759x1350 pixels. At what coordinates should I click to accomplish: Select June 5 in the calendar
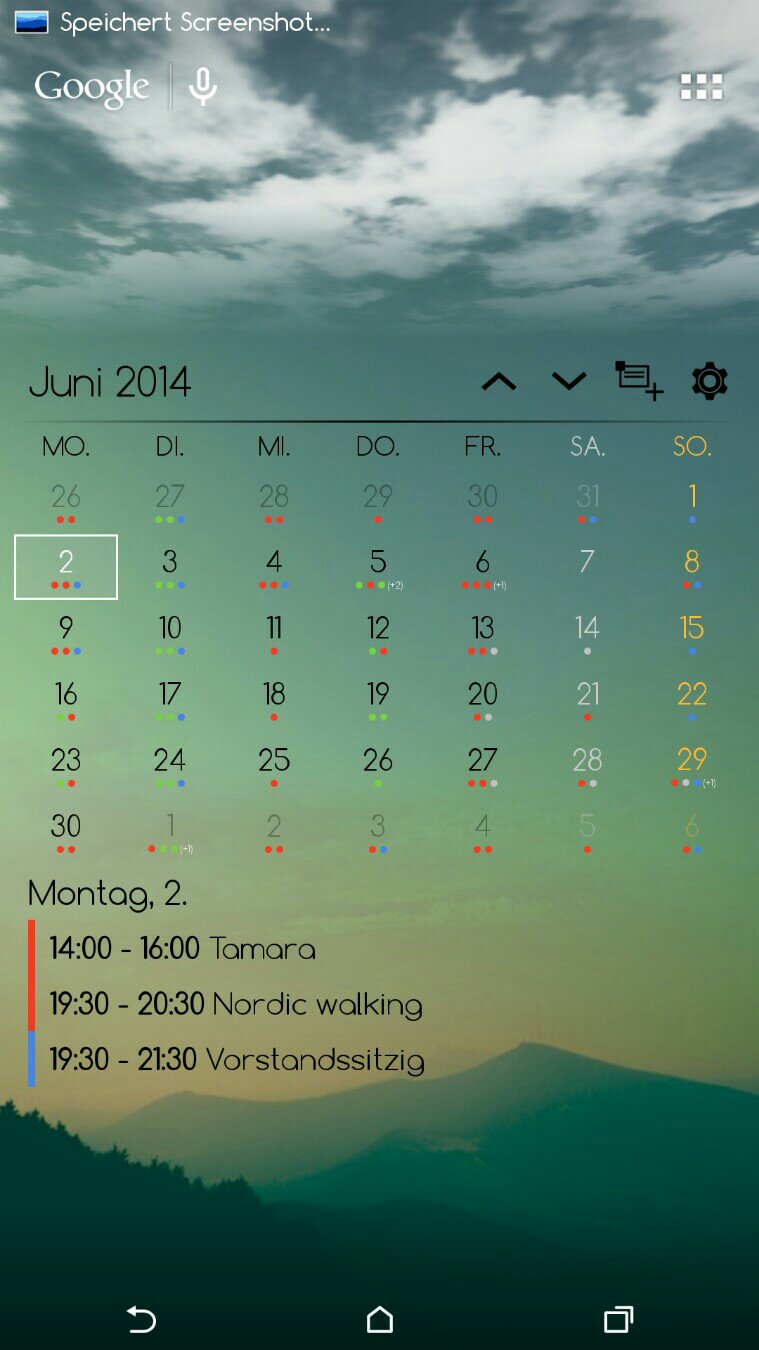click(x=378, y=567)
